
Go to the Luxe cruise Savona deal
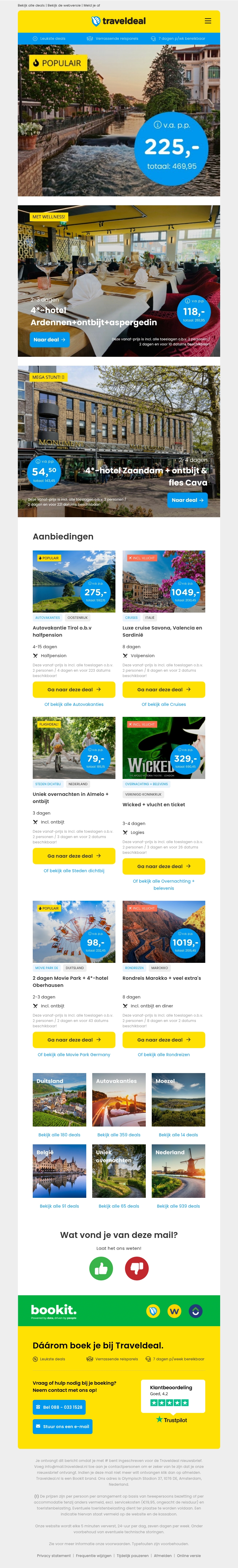[x=164, y=690]
